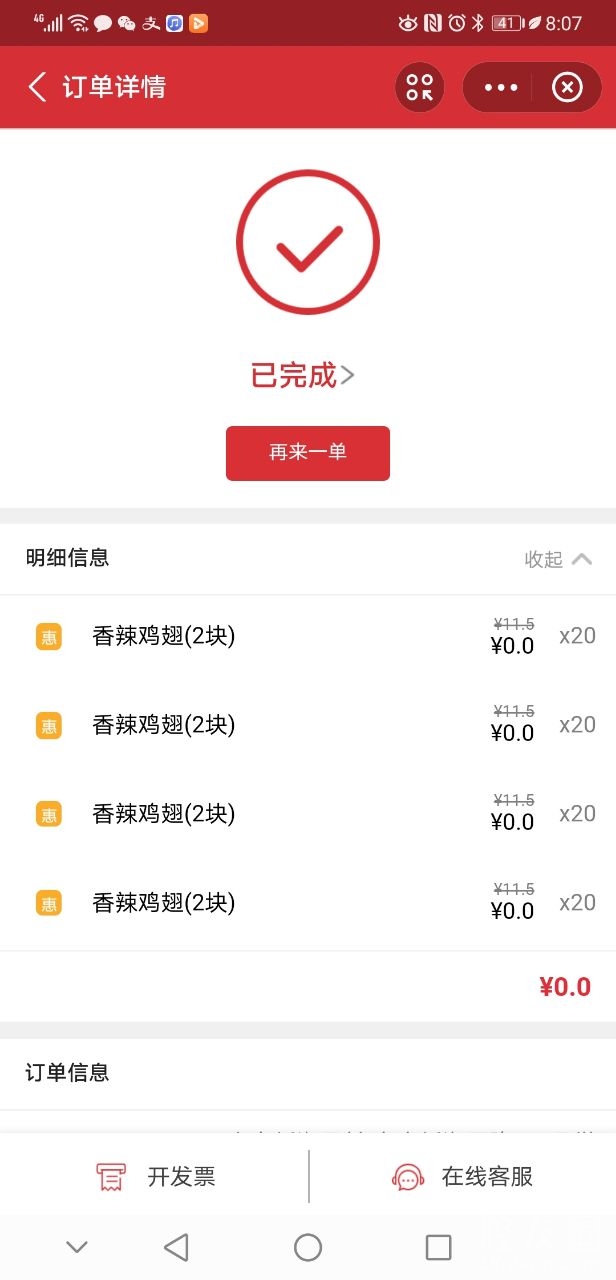Screen dimensions: 616x1280
Task: Go back from the 订单详情 page
Action: pos(37,87)
